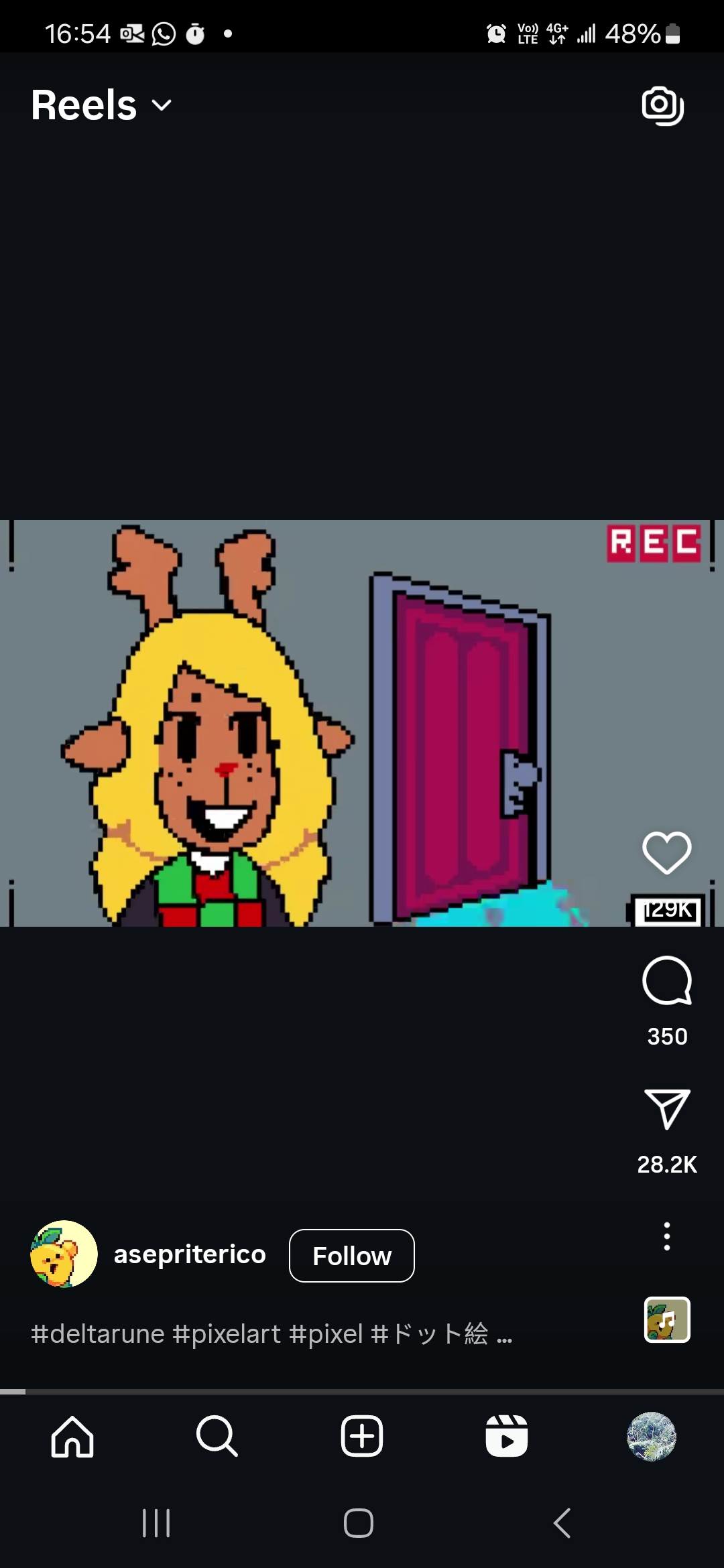
Task: Open my profile tab
Action: [652, 1436]
